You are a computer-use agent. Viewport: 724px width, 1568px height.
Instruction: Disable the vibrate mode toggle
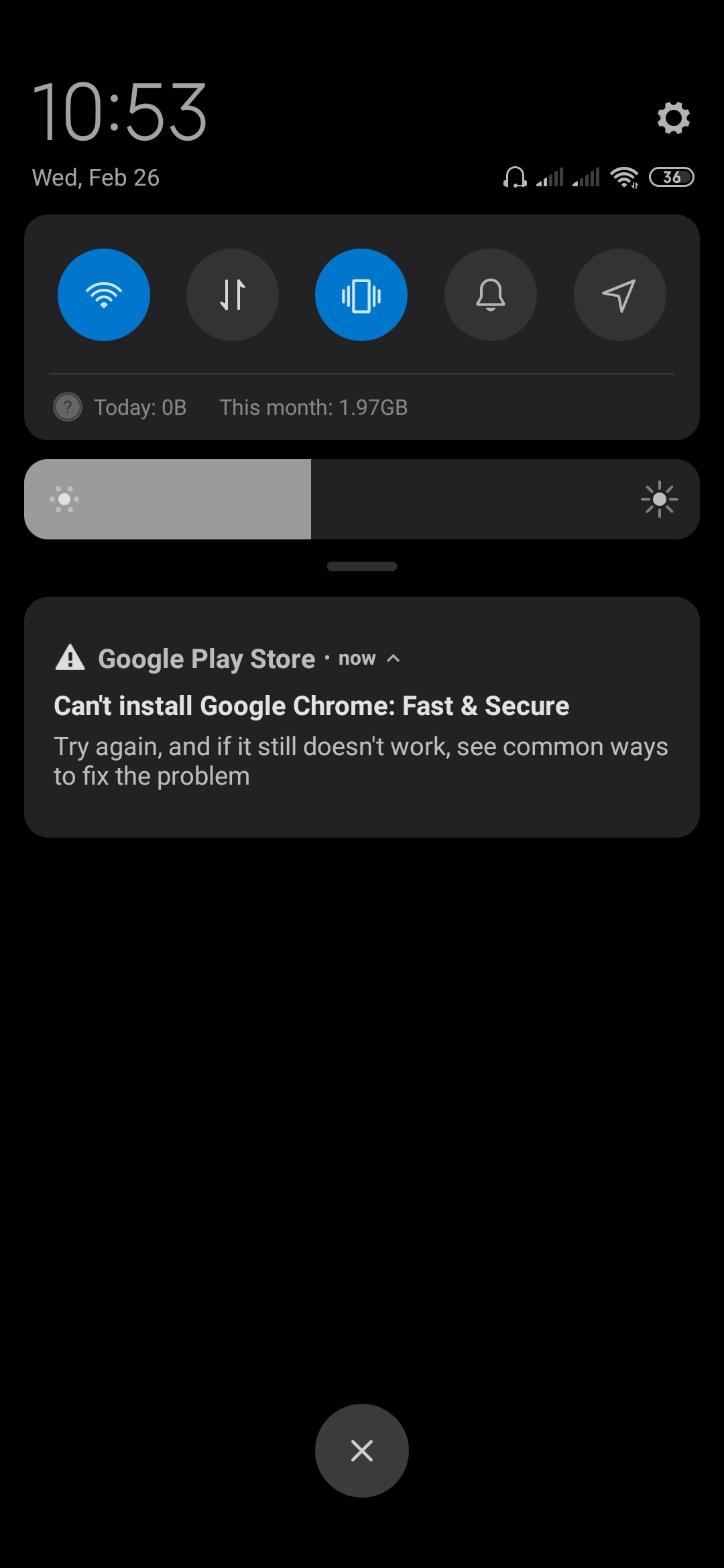coord(361,295)
